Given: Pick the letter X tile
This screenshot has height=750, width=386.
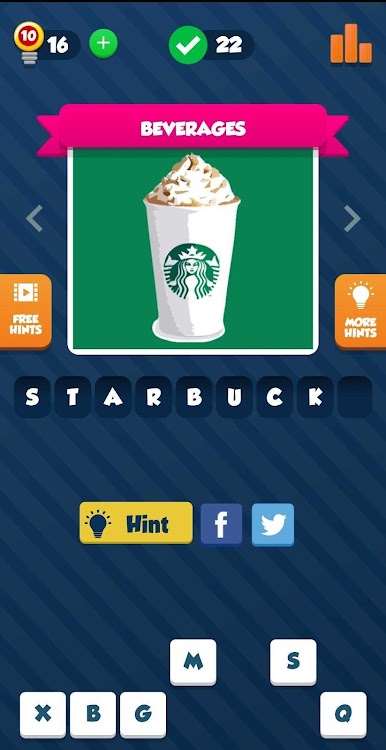Looking at the screenshot, I should [x=43, y=715].
